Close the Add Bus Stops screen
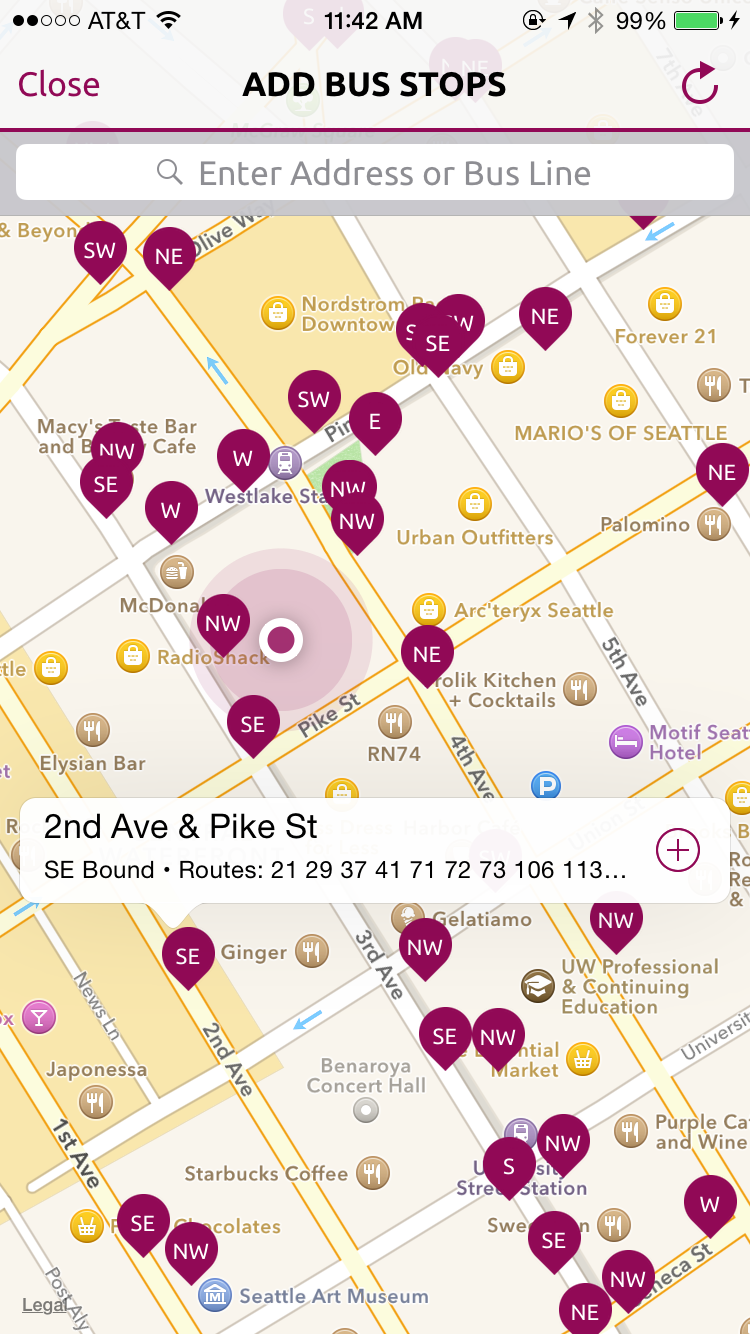The height and width of the screenshot is (1334, 750). [58, 85]
